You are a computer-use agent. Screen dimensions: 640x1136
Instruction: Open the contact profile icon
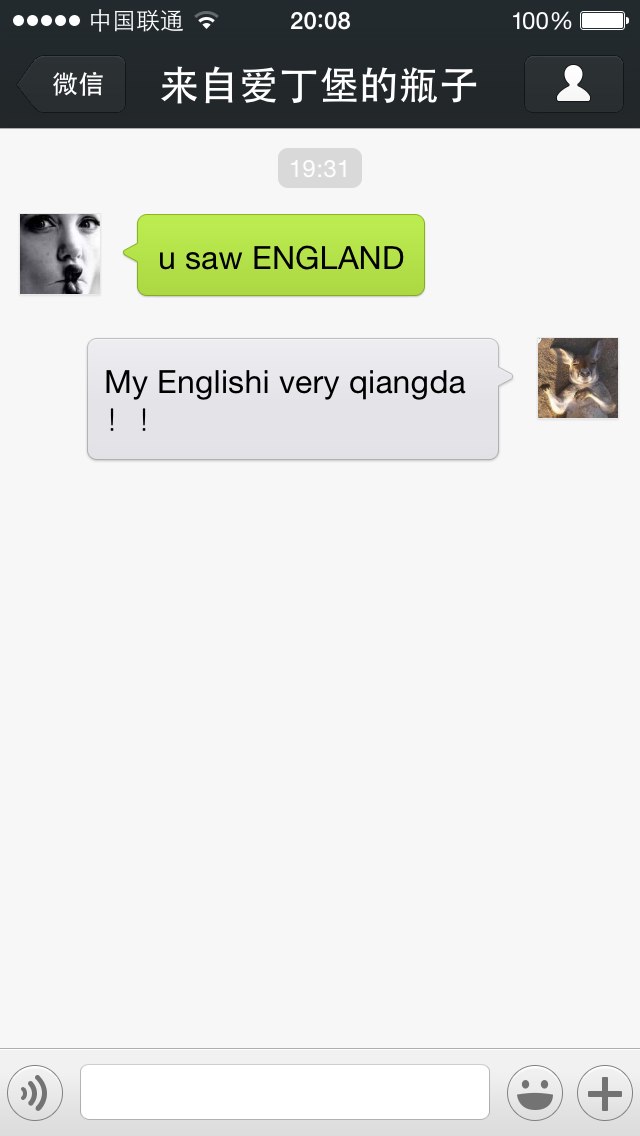point(573,85)
